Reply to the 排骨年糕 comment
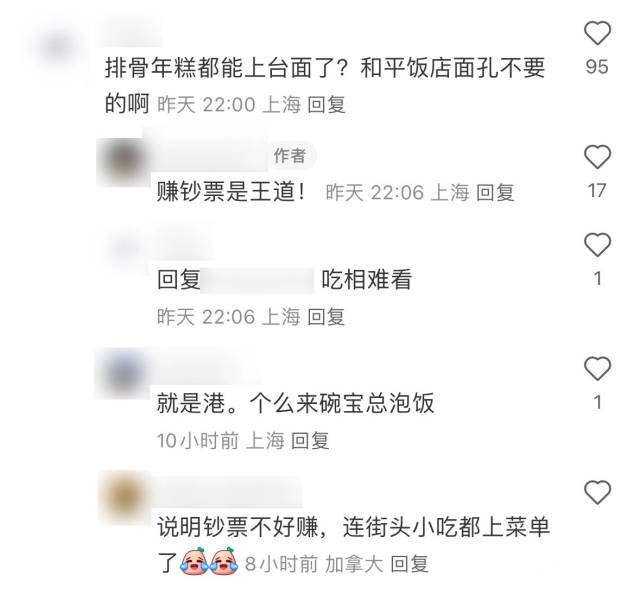 pyautogui.click(x=326, y=105)
